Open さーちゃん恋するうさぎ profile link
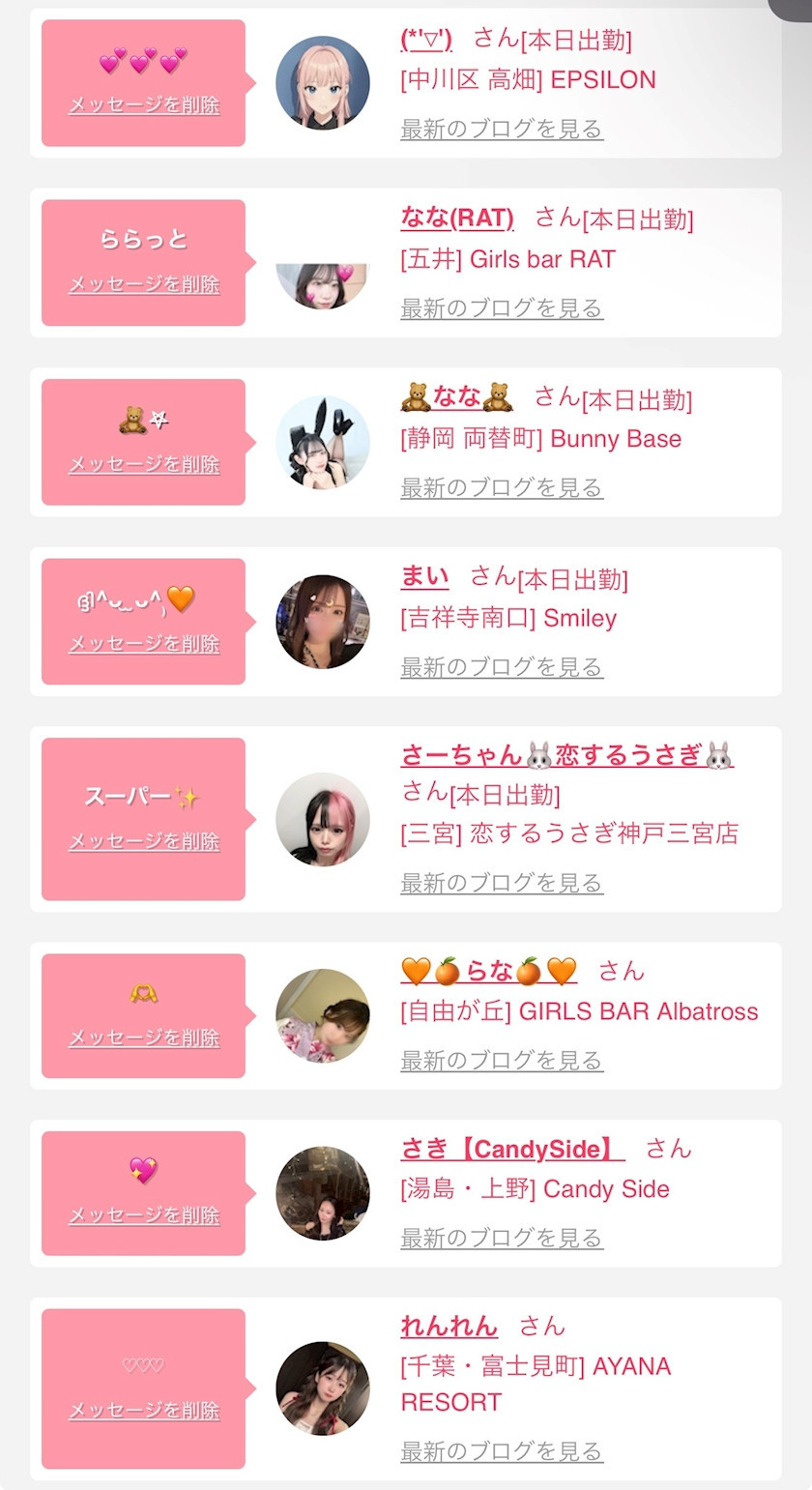The width and height of the screenshot is (812, 1490). 566,755
